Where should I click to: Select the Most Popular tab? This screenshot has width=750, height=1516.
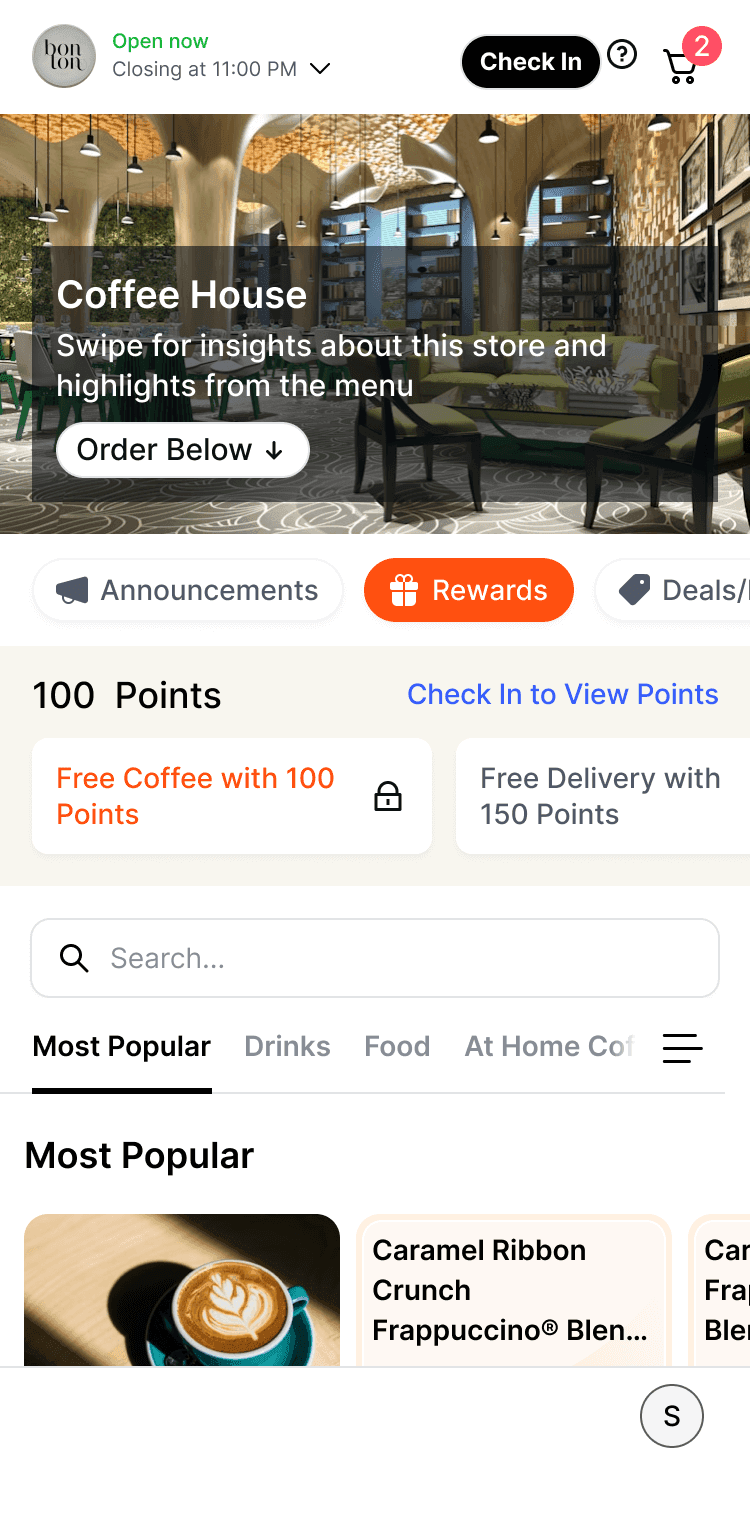click(122, 1046)
